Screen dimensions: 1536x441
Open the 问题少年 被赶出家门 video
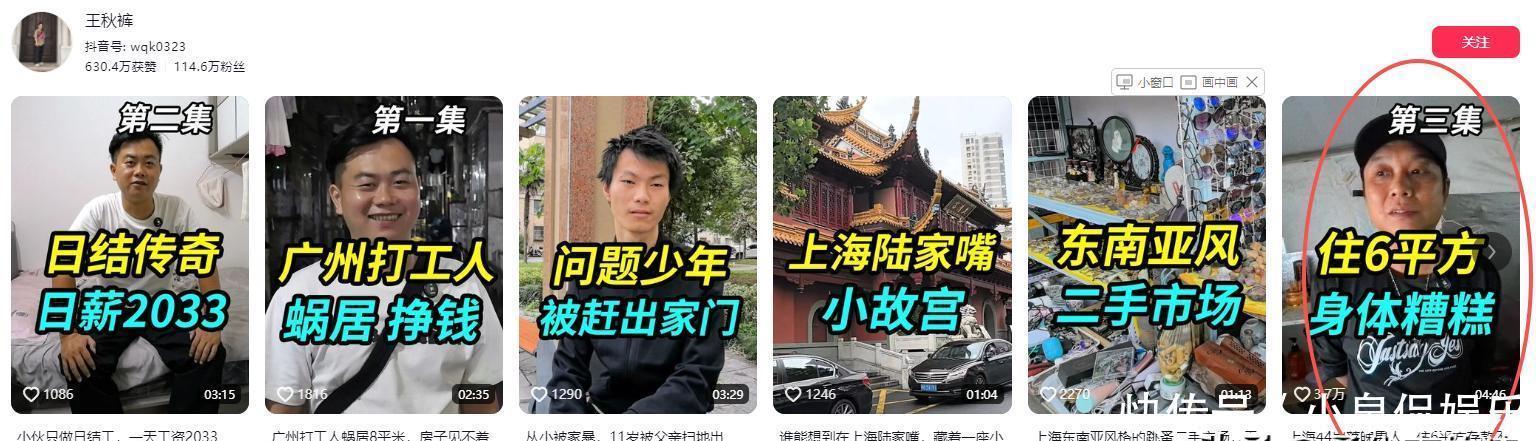click(x=638, y=255)
